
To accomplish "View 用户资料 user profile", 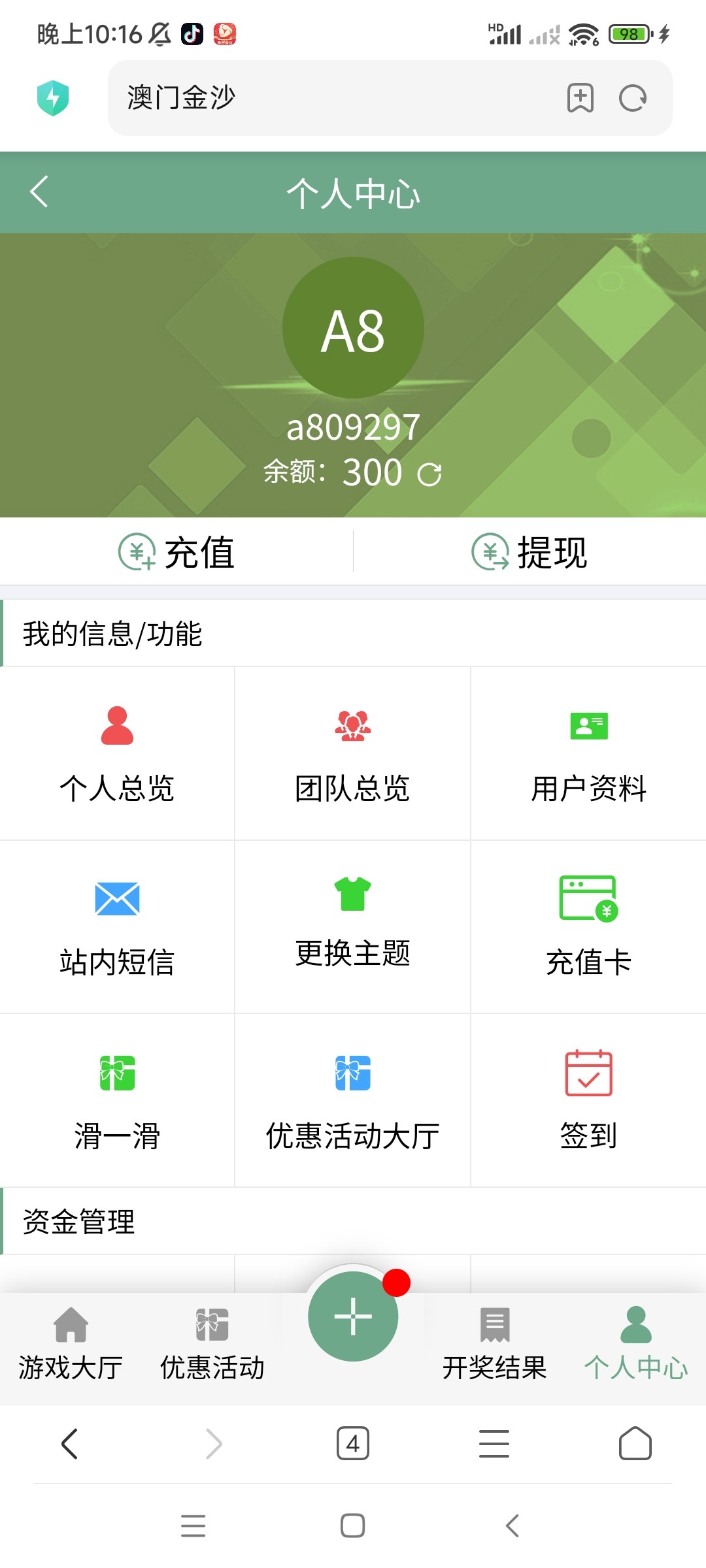I will 588,751.
